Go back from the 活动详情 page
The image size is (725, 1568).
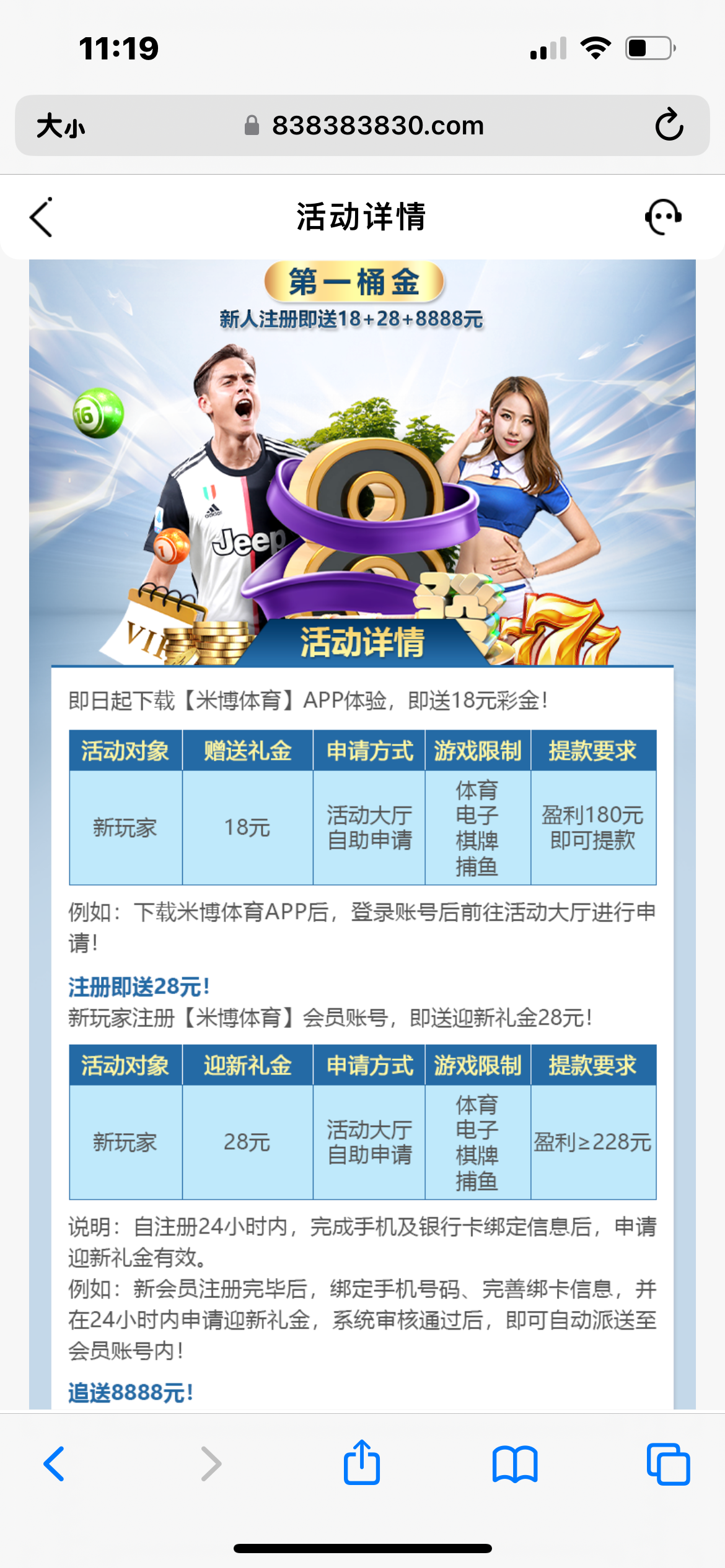click(41, 218)
